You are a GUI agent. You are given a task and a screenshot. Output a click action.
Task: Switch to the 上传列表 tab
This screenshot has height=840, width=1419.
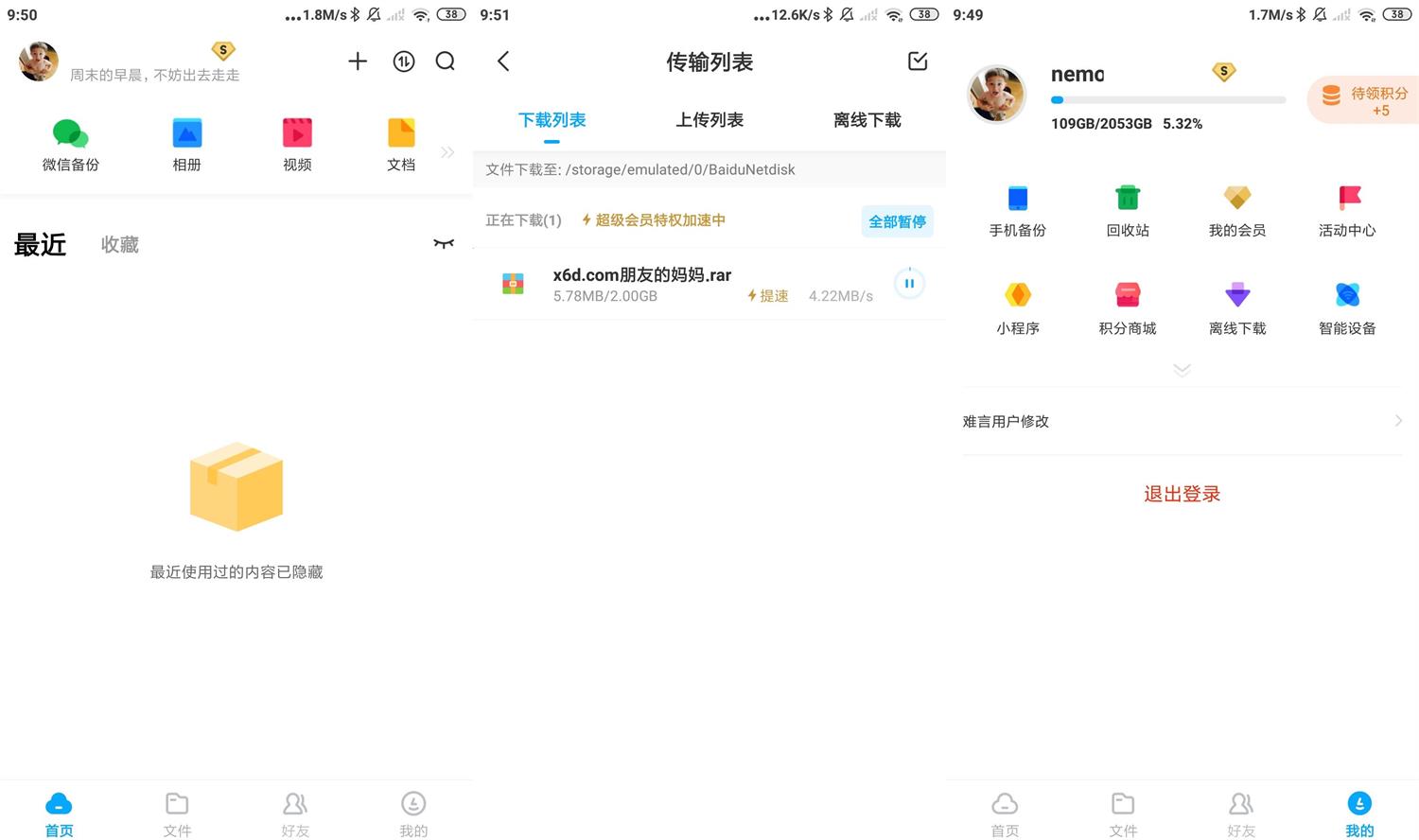(709, 120)
